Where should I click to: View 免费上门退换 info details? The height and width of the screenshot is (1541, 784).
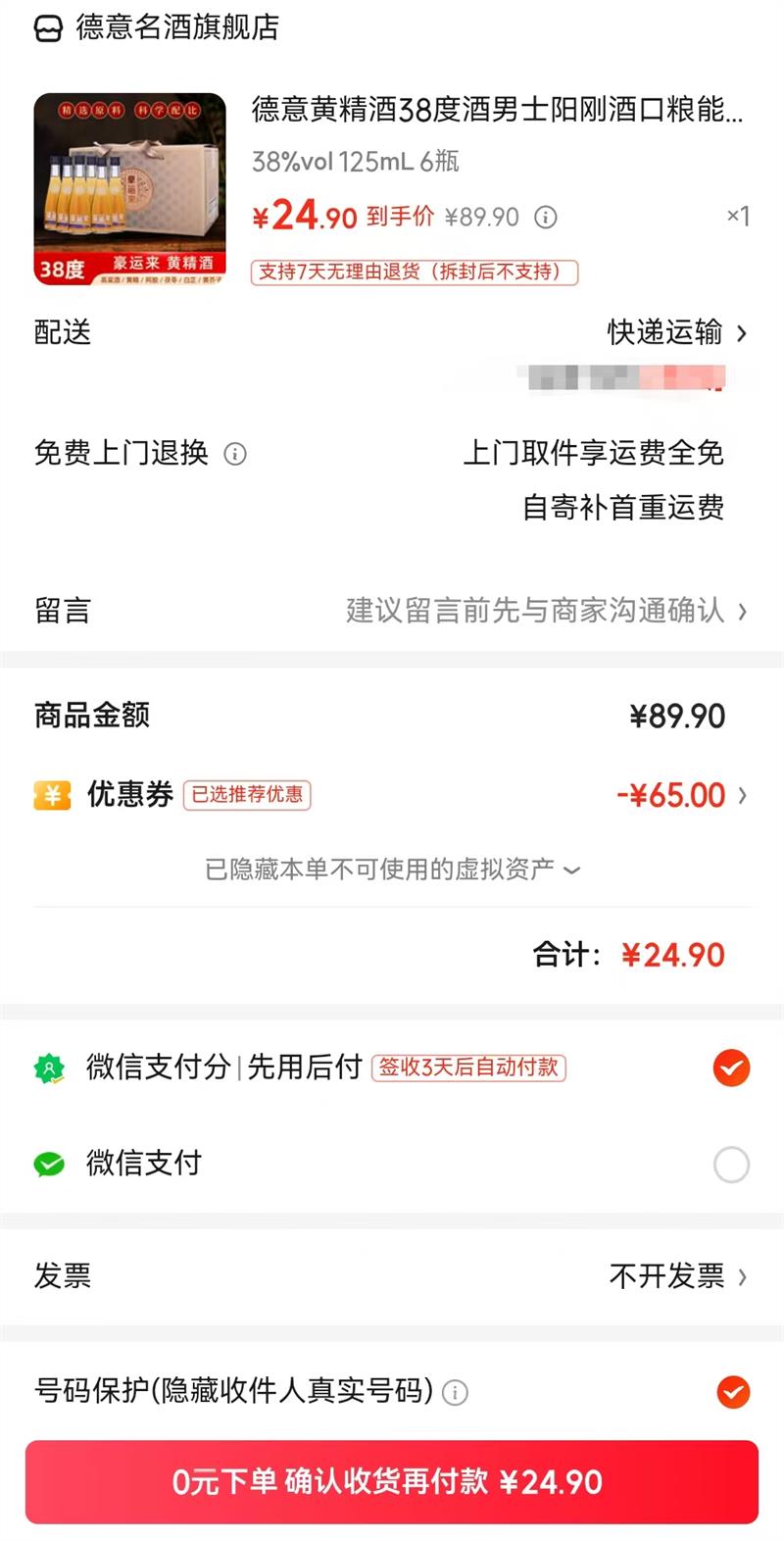pyautogui.click(x=235, y=454)
